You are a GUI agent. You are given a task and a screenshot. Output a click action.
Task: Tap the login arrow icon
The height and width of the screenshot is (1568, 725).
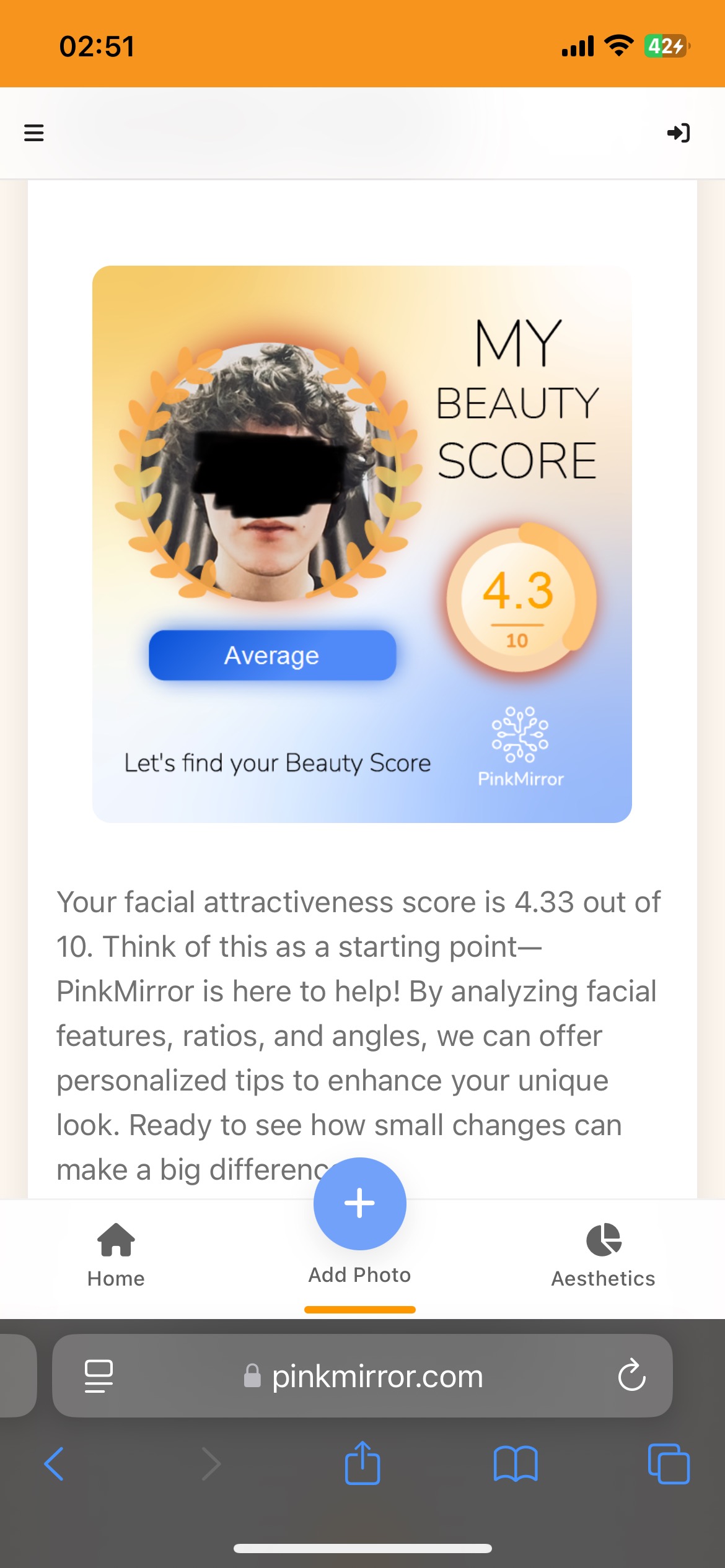point(679,133)
